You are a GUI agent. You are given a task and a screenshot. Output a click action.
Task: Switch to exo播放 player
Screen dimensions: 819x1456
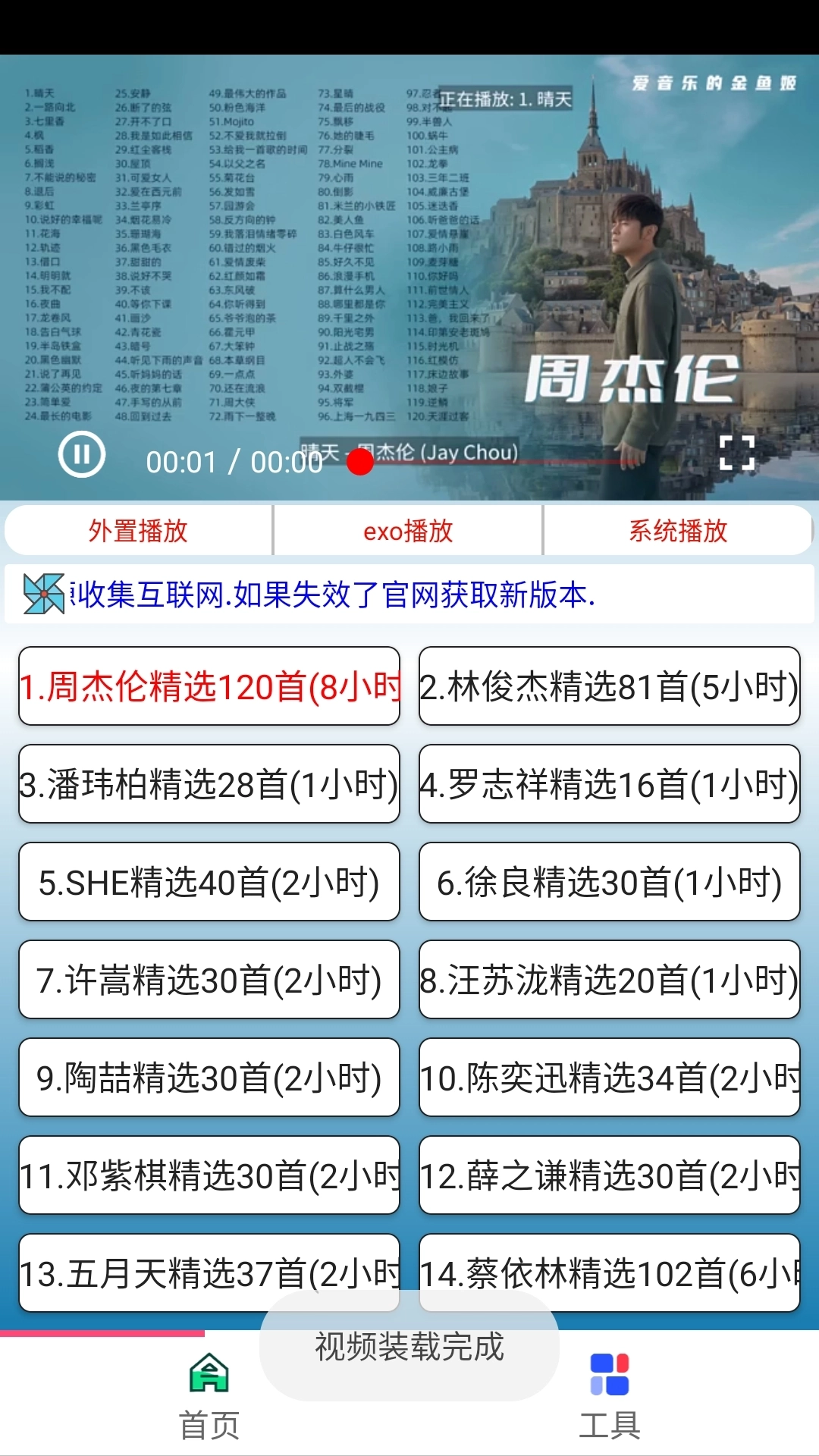(408, 531)
